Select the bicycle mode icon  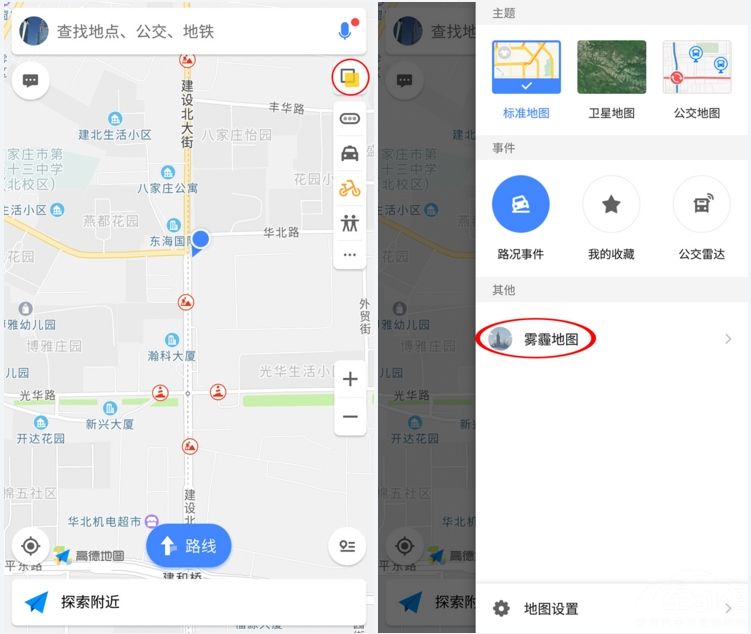[x=349, y=188]
